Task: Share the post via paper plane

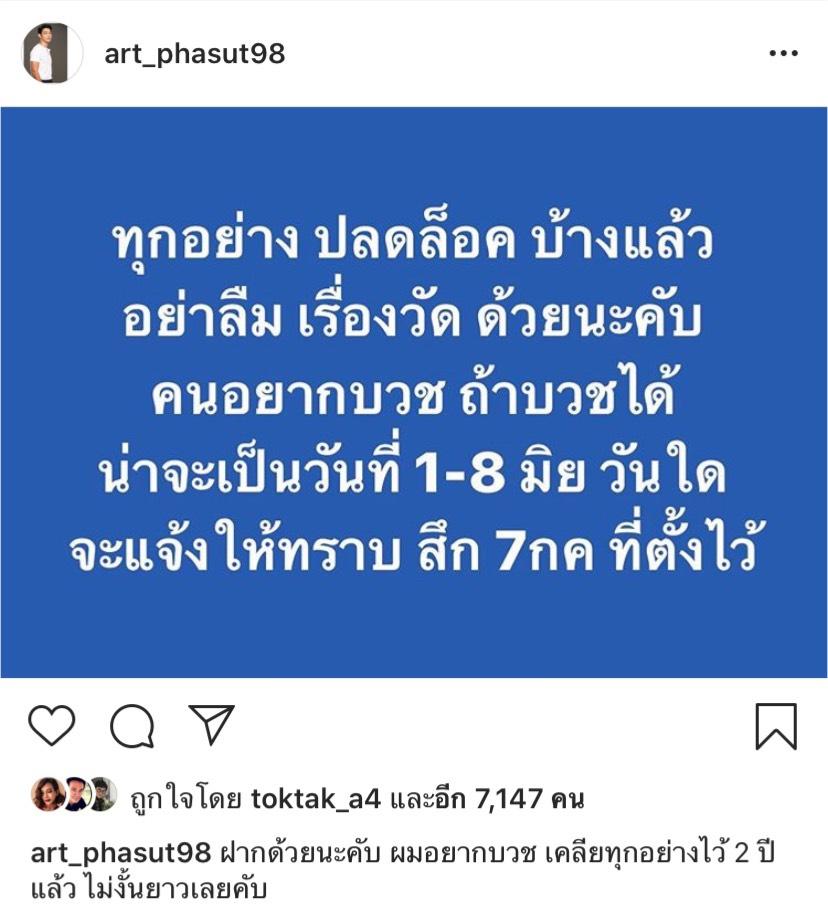Action: [211, 725]
